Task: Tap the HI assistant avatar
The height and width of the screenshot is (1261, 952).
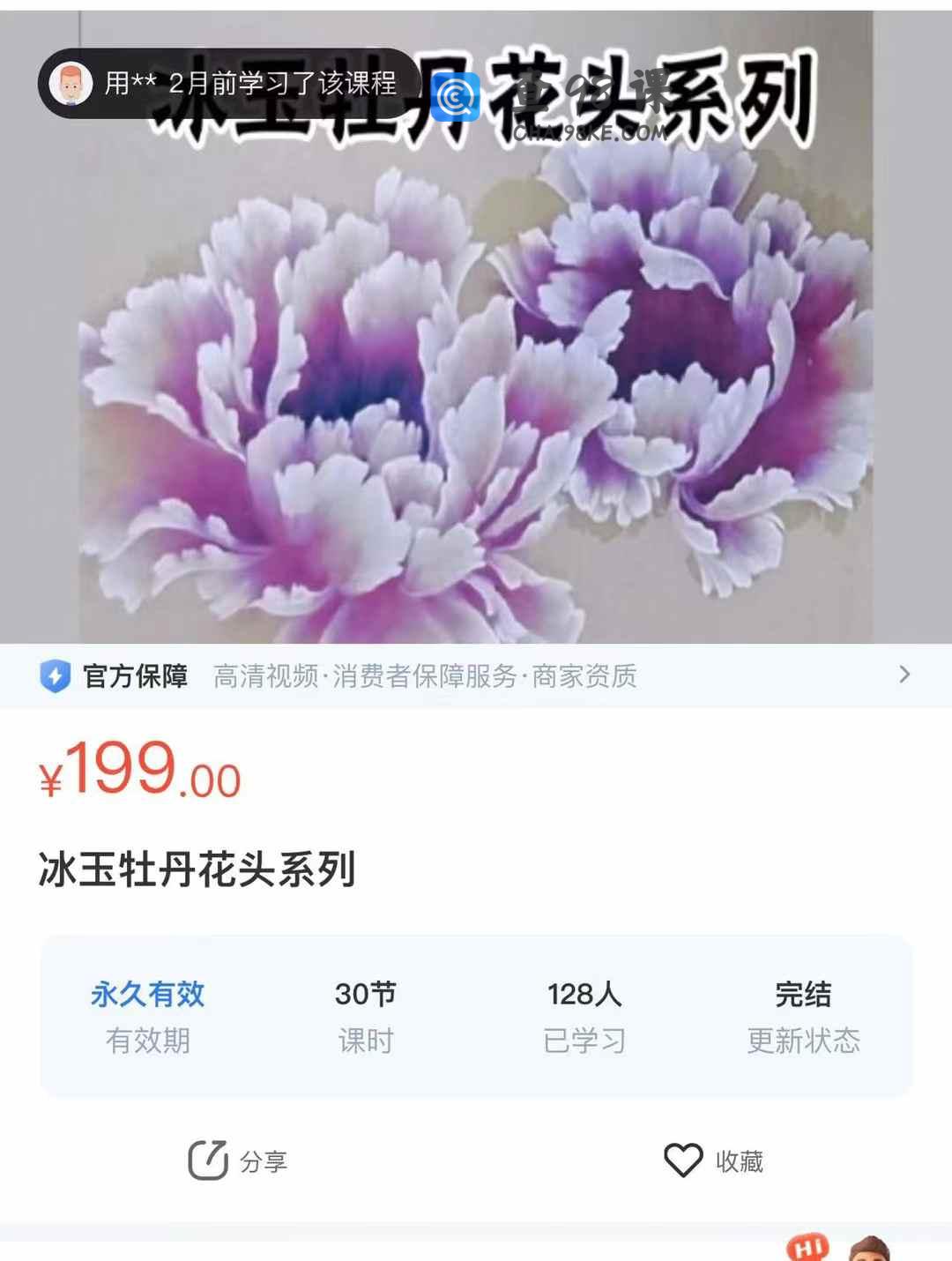Action: tap(866, 1248)
